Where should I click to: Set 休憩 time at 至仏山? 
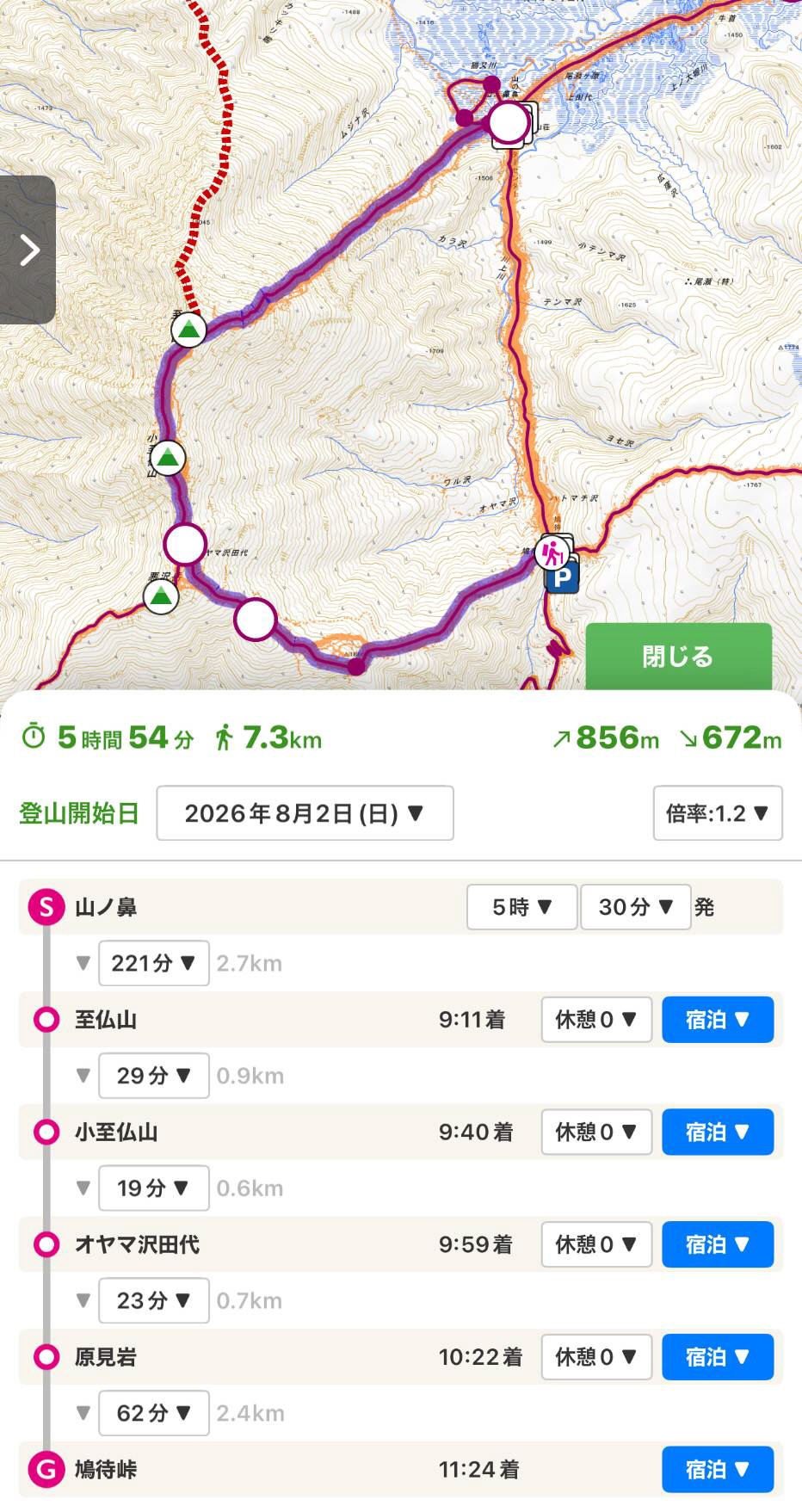[595, 1020]
